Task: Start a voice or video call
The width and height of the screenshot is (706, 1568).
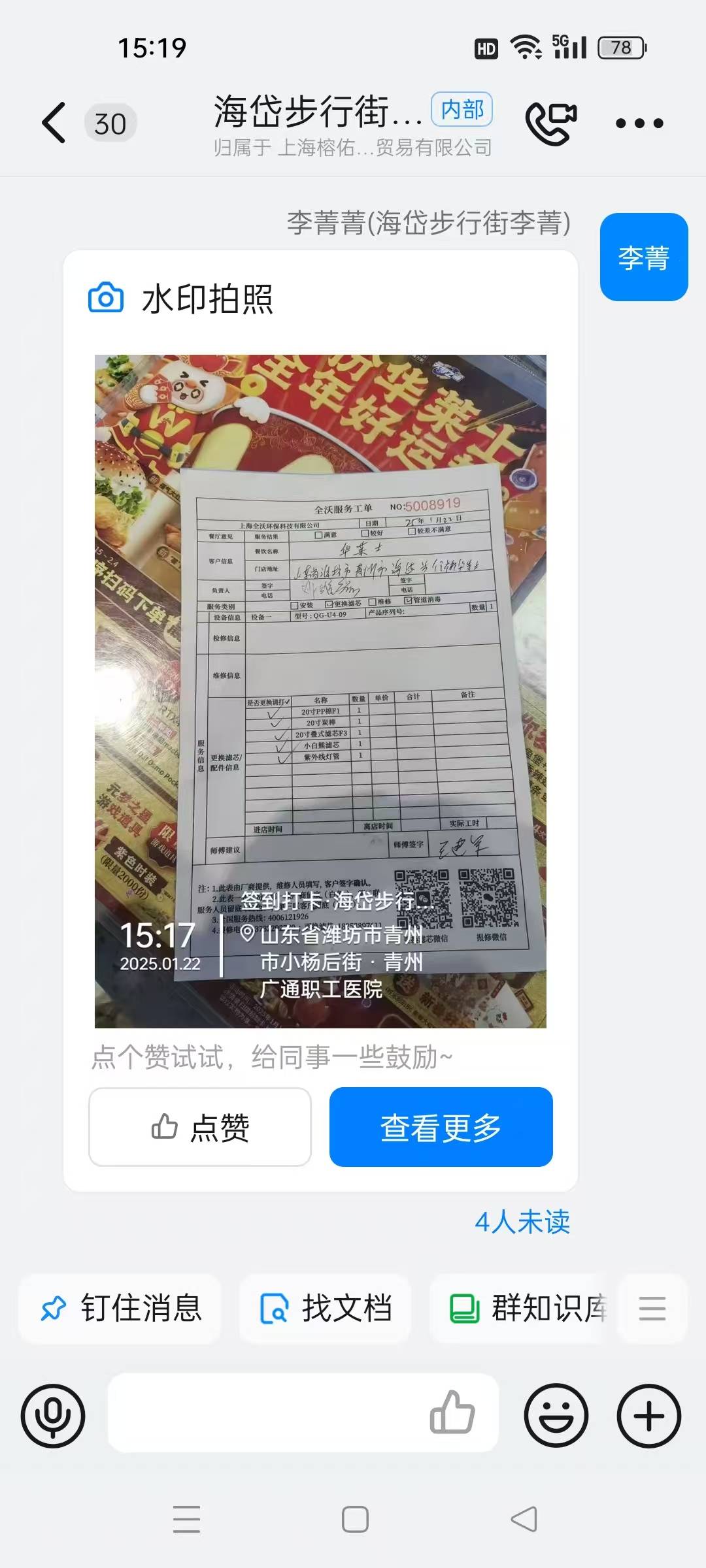Action: (x=551, y=123)
